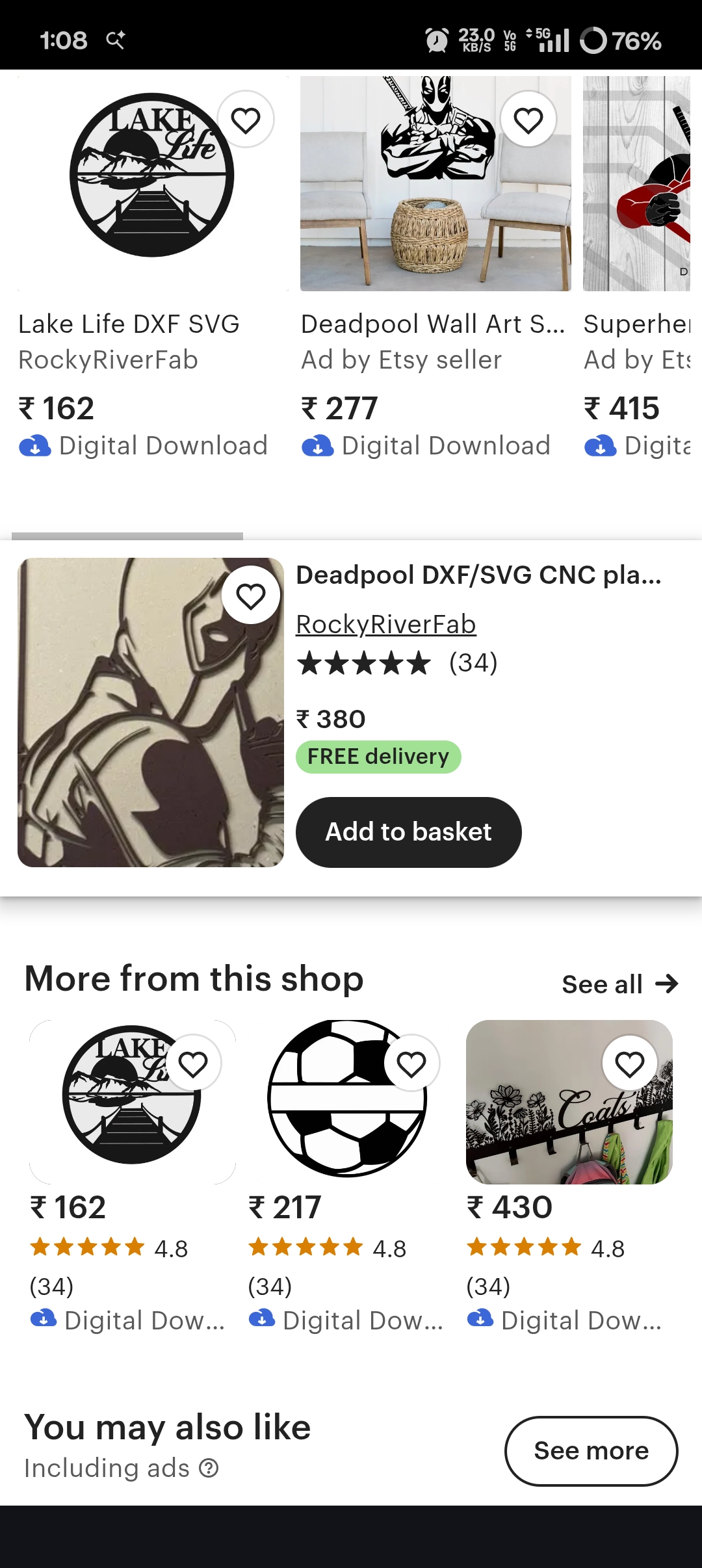Favorite the ₹ 162 Lake Life shop item
The width and height of the screenshot is (702, 1568).
(193, 1064)
